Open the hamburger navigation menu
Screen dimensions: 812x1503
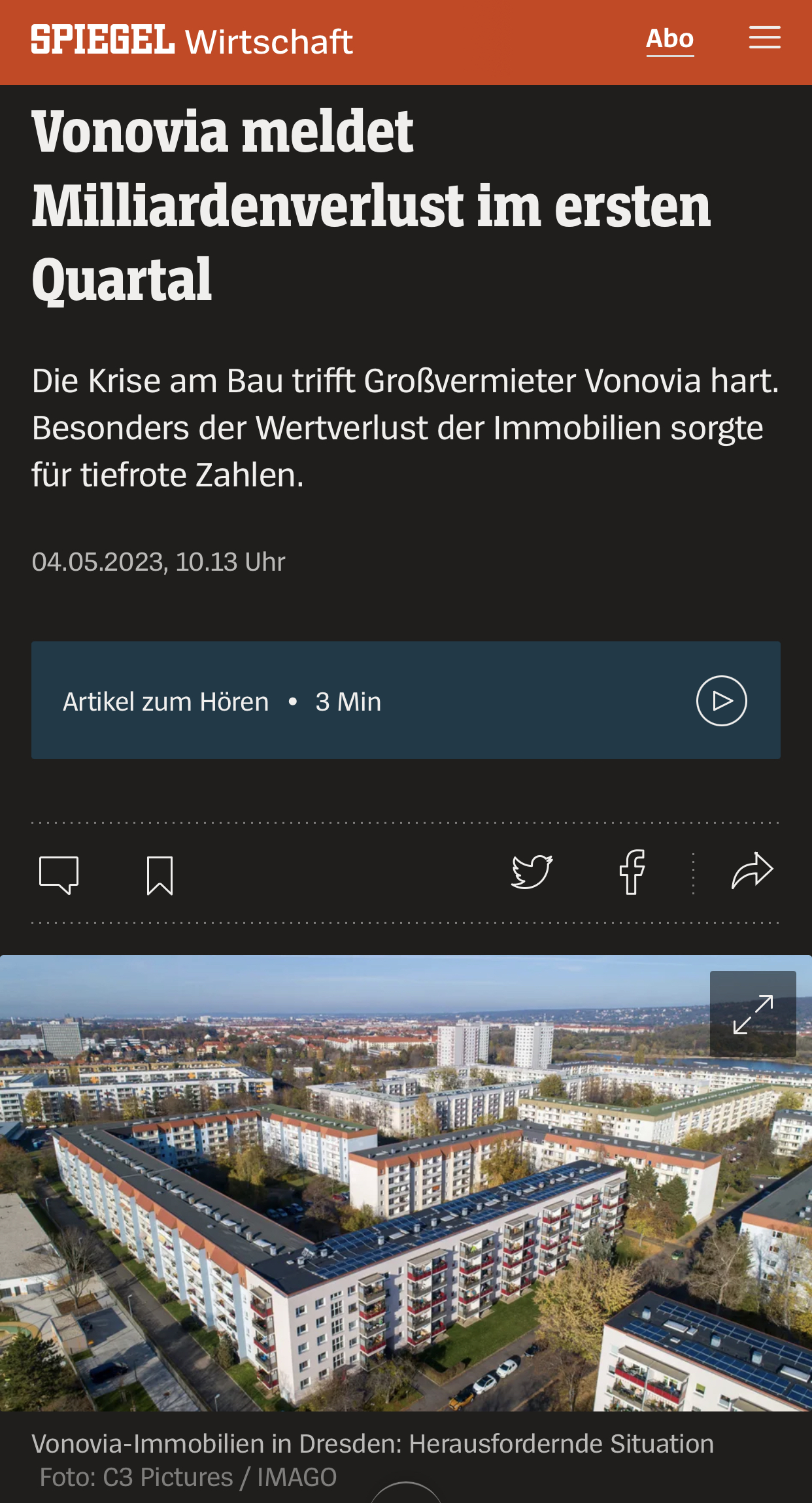[x=764, y=38]
